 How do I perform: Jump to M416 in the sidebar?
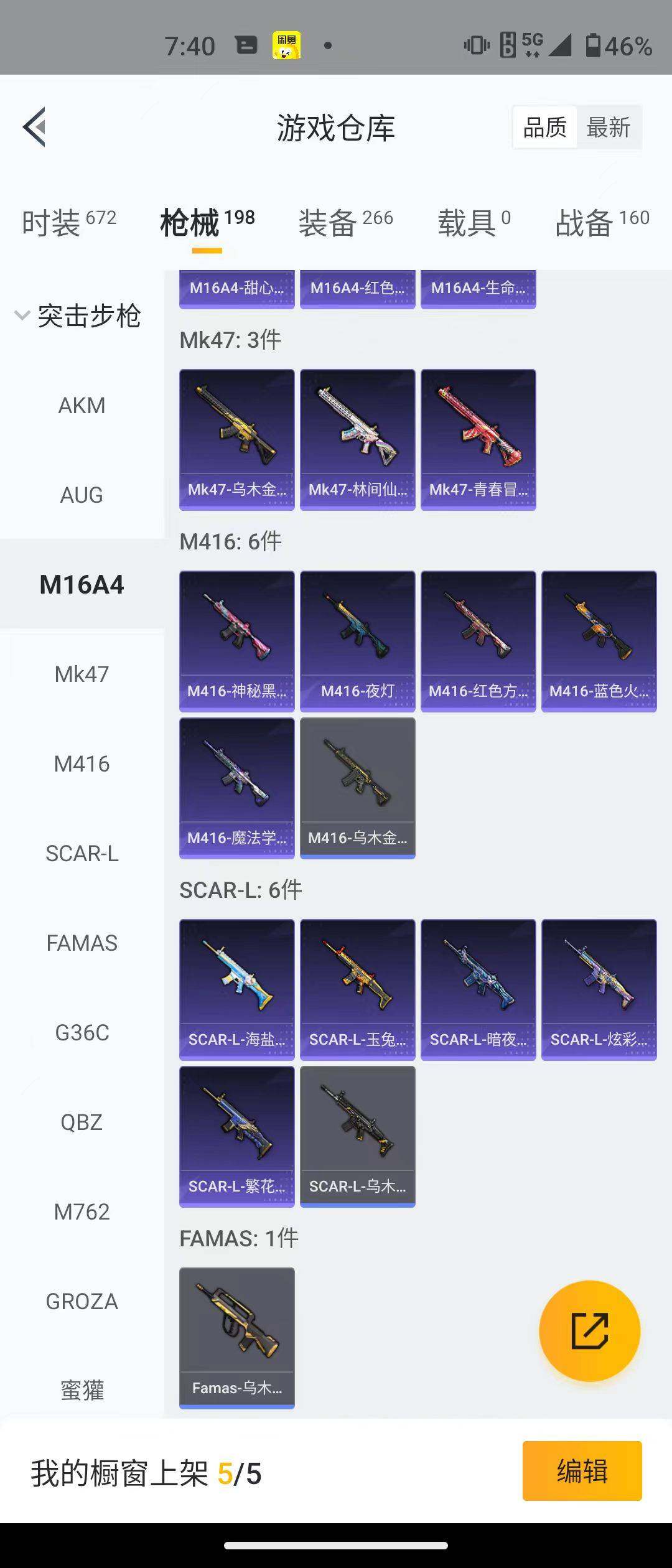(82, 764)
